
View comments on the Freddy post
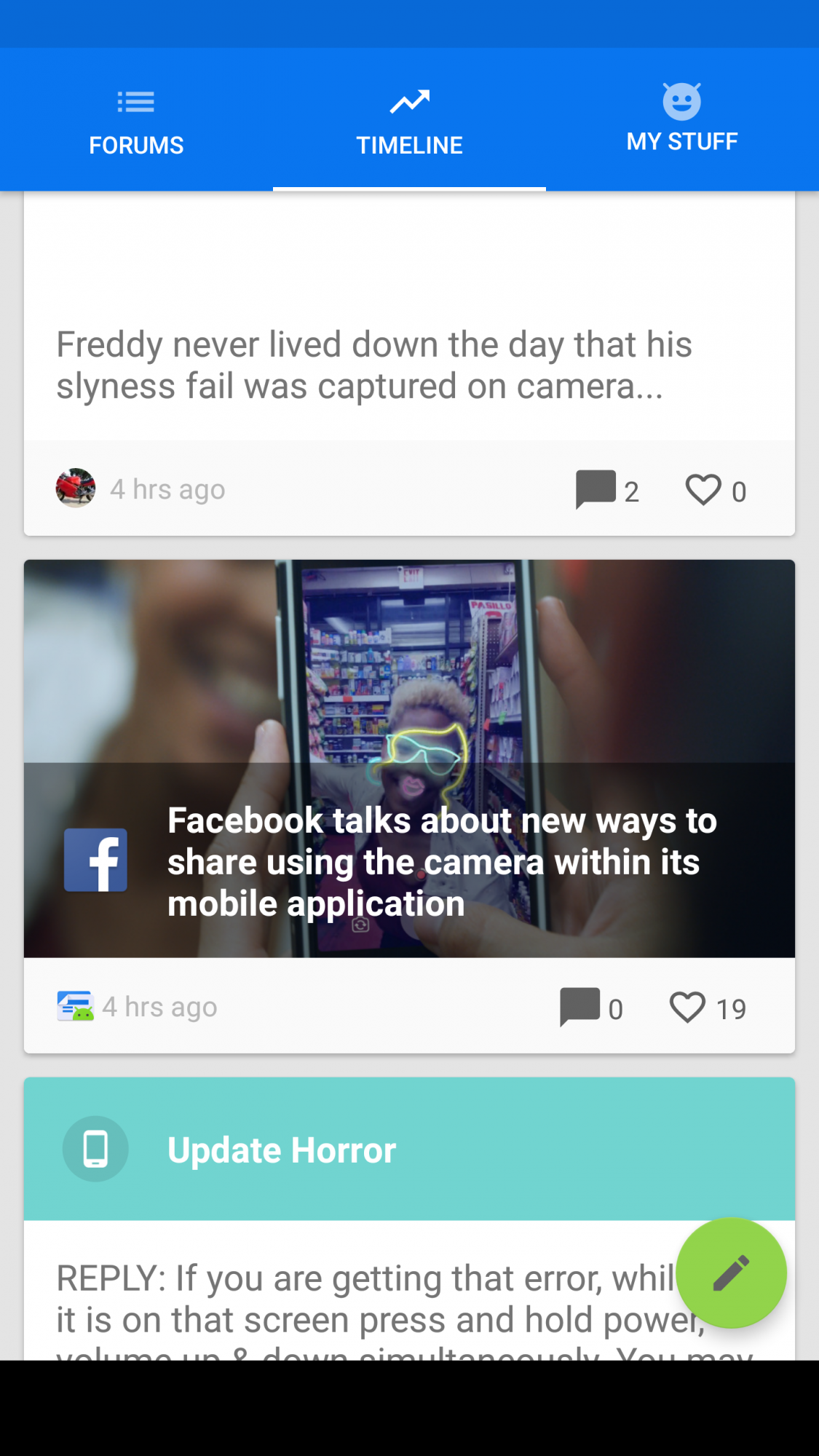[607, 490]
